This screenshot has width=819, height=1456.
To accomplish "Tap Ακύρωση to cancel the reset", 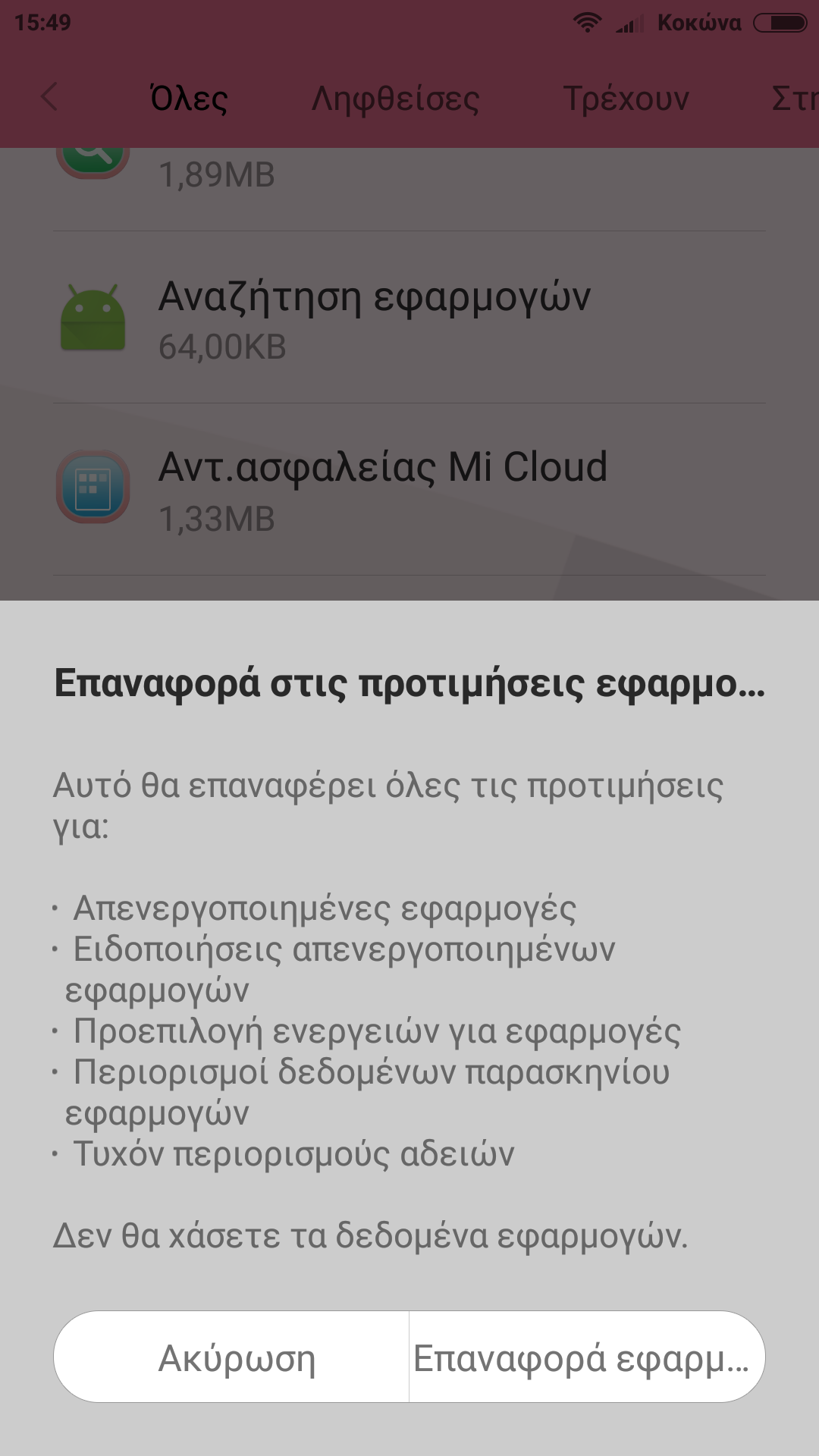I will pyautogui.click(x=231, y=1357).
